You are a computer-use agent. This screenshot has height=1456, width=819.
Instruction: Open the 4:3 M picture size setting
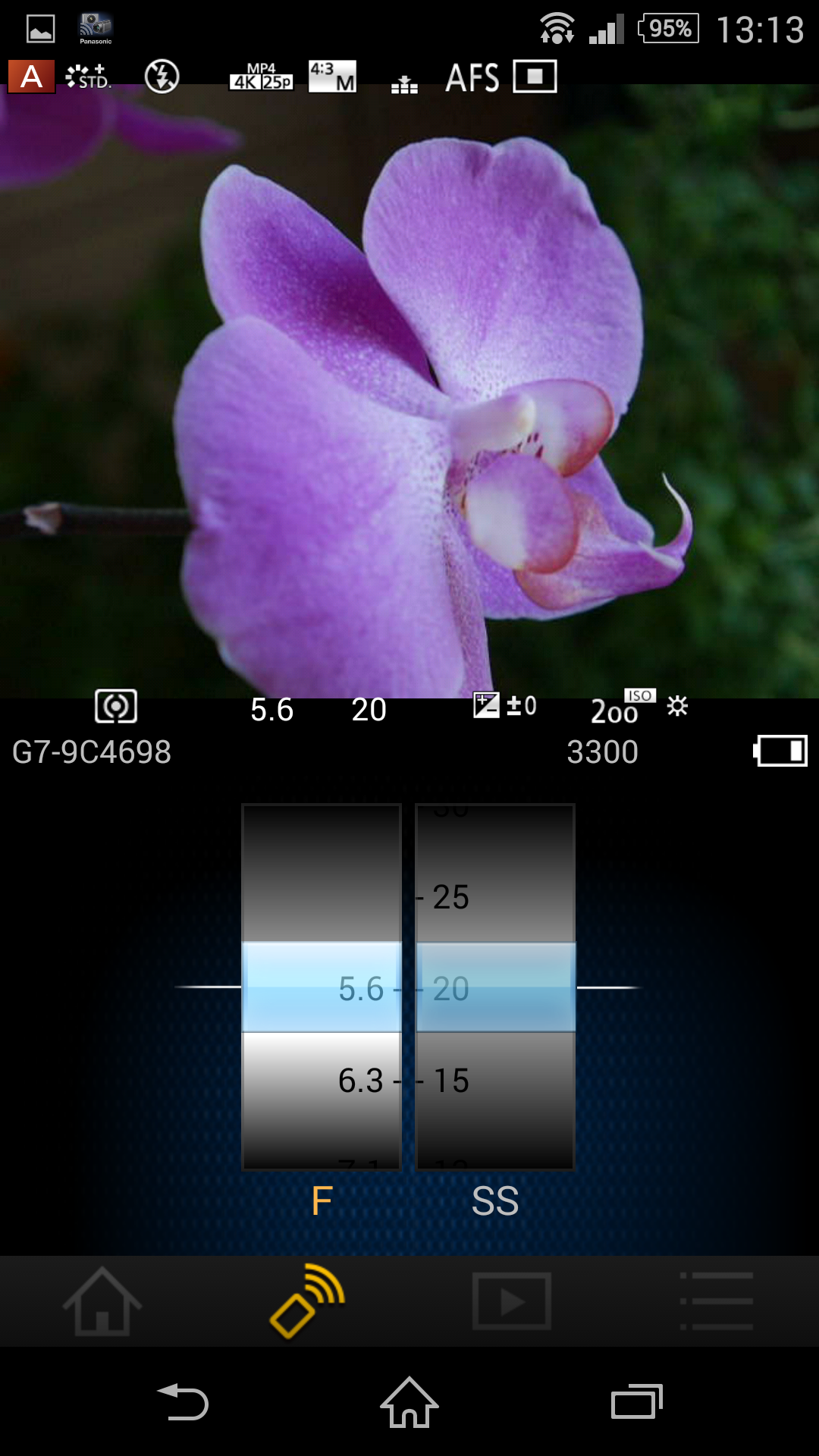point(333,77)
